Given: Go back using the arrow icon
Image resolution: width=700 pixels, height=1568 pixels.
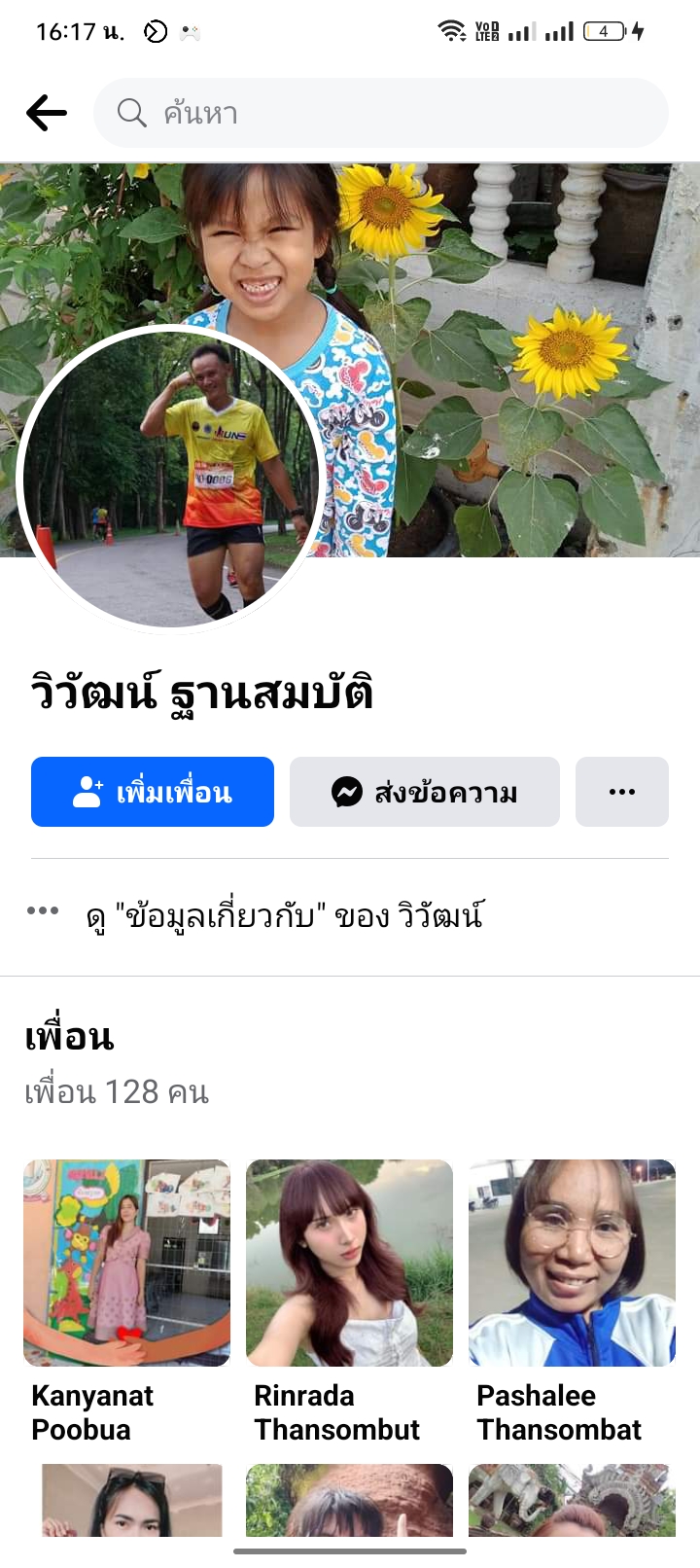Looking at the screenshot, I should [46, 113].
